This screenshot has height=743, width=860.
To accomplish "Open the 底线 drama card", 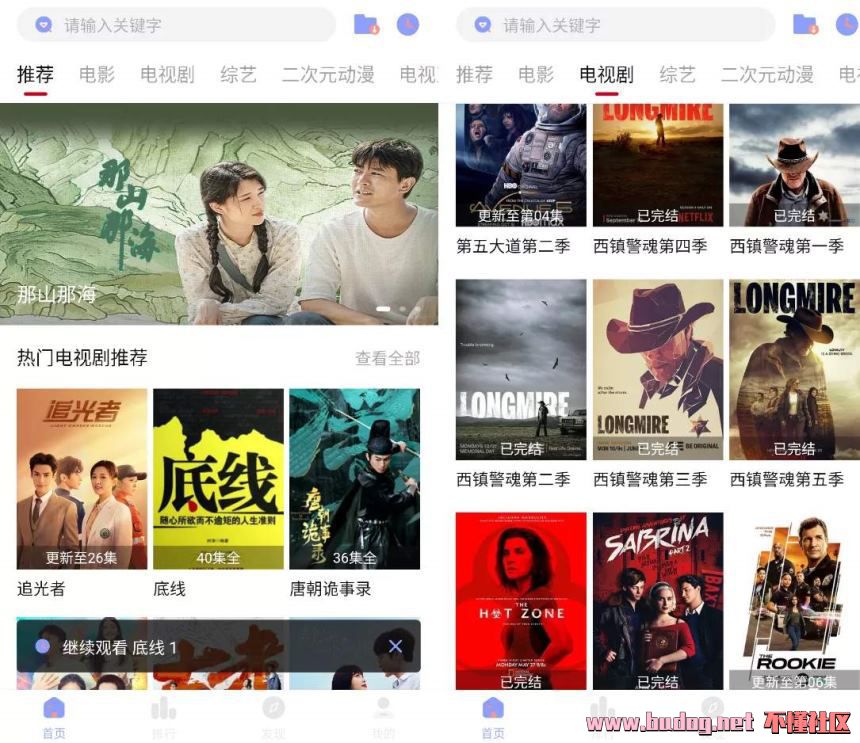I will (x=218, y=478).
